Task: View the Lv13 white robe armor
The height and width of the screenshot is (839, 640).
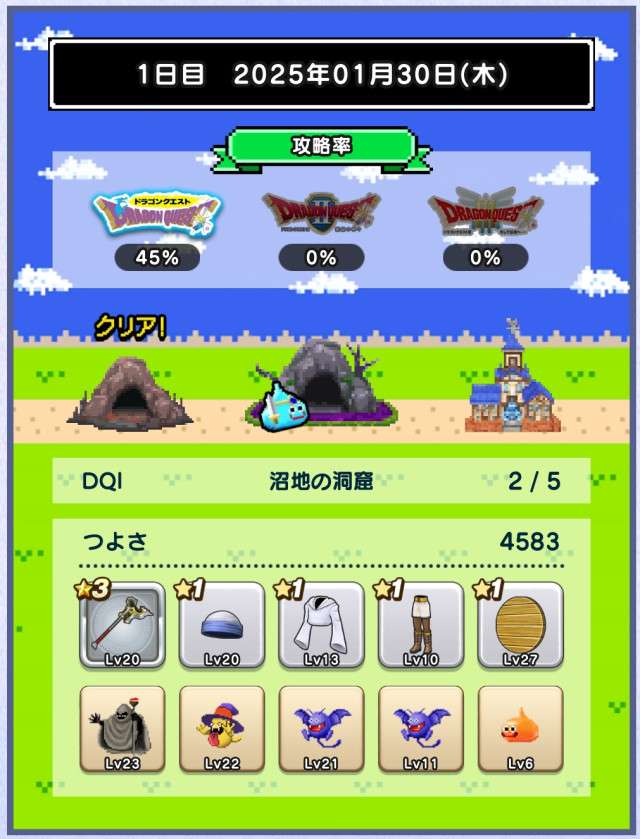Action: pyautogui.click(x=321, y=625)
